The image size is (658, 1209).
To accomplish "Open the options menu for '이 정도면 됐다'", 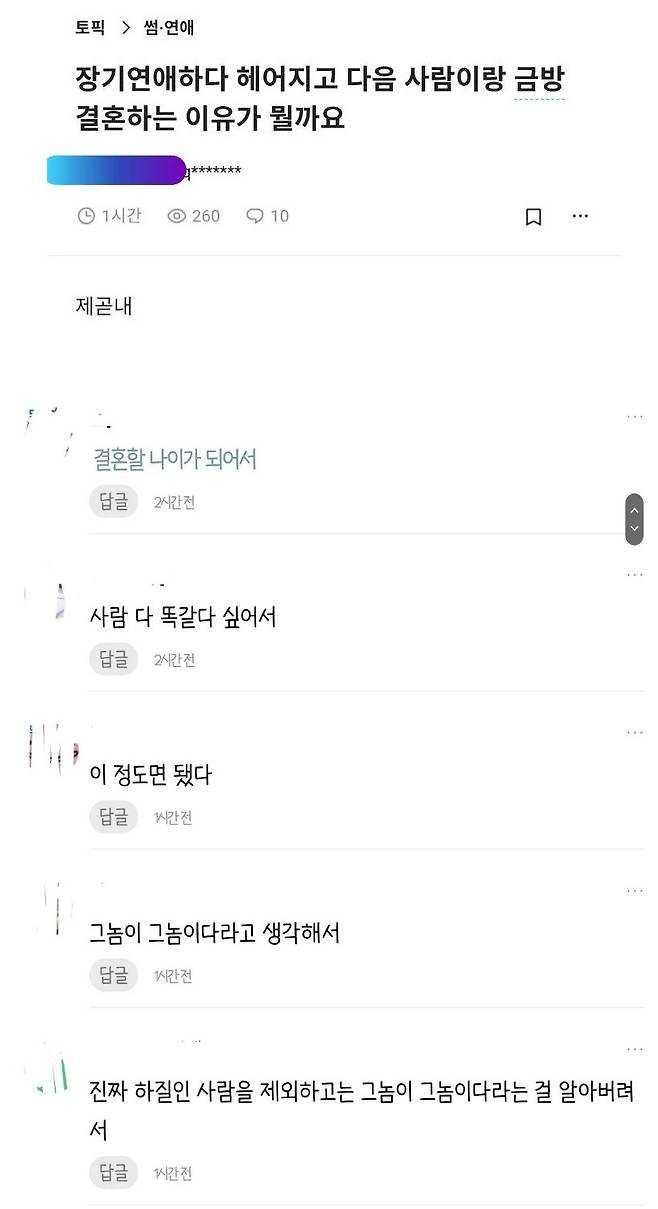I will coord(634,733).
